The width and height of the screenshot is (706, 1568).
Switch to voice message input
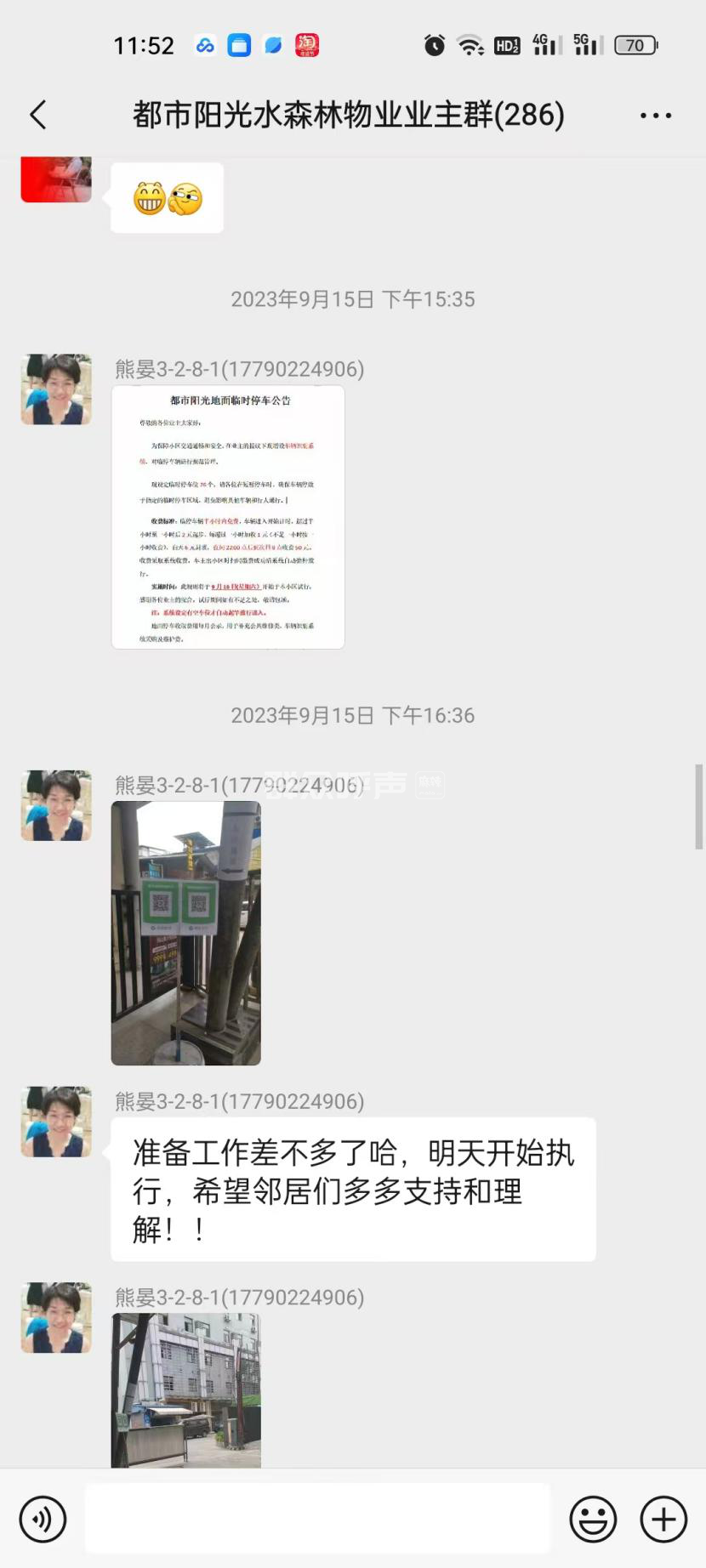pyautogui.click(x=43, y=1519)
